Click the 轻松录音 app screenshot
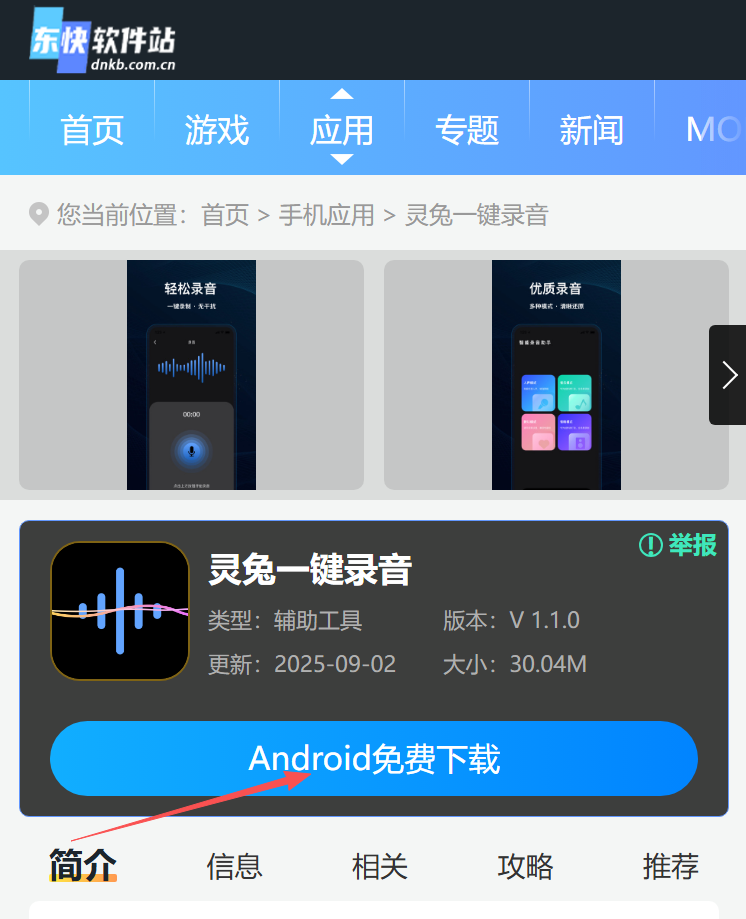This screenshot has width=746, height=919. 191,375
